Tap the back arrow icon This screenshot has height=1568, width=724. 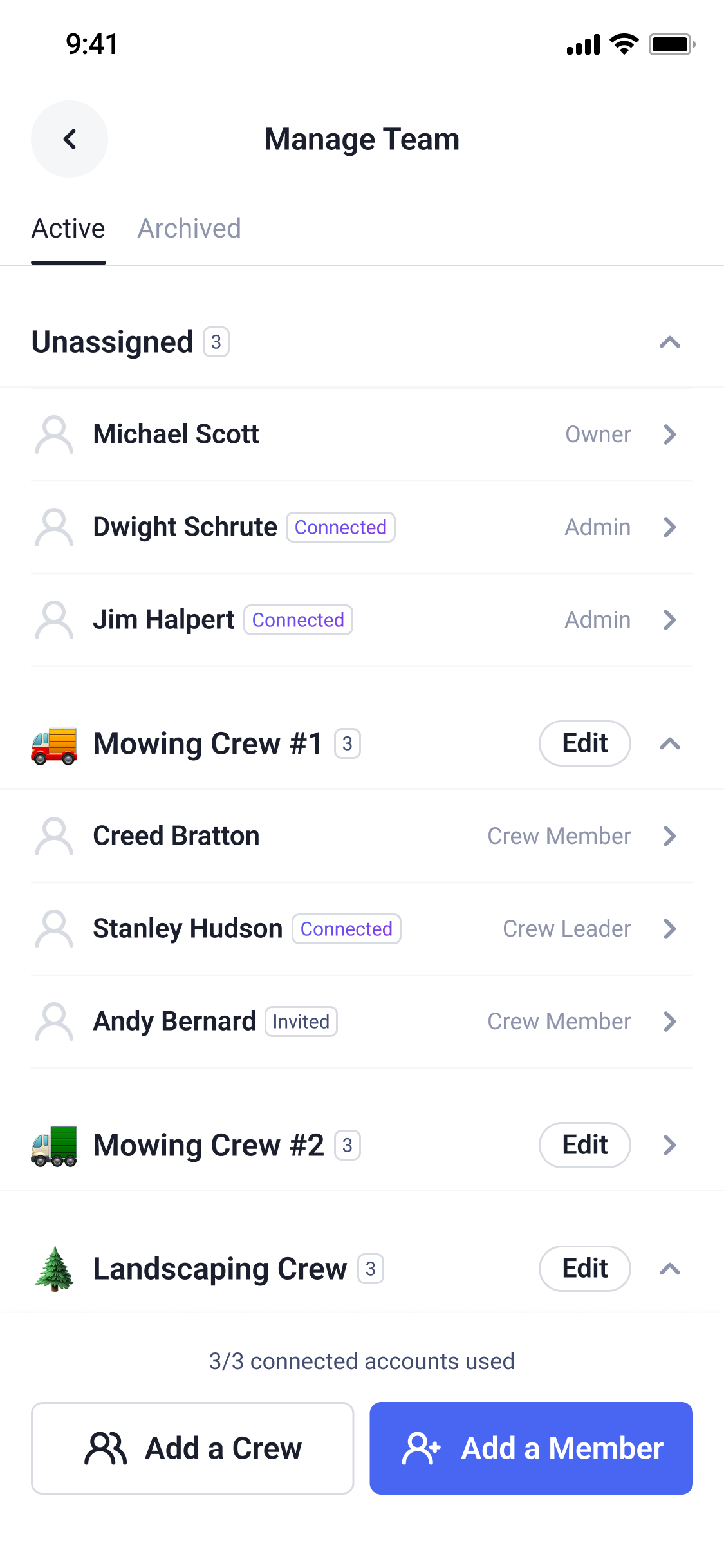click(x=69, y=139)
